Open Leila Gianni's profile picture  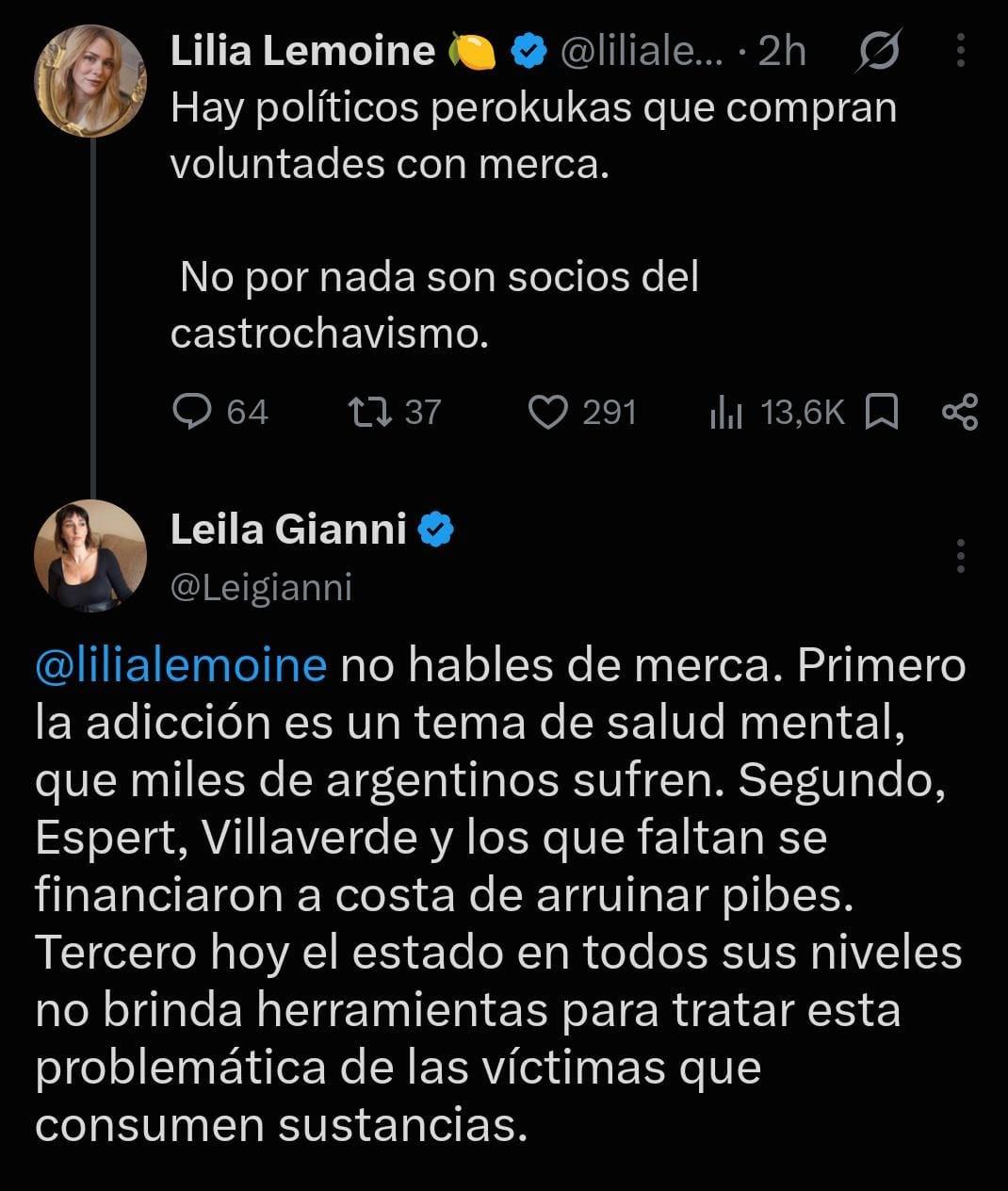pyautogui.click(x=90, y=556)
